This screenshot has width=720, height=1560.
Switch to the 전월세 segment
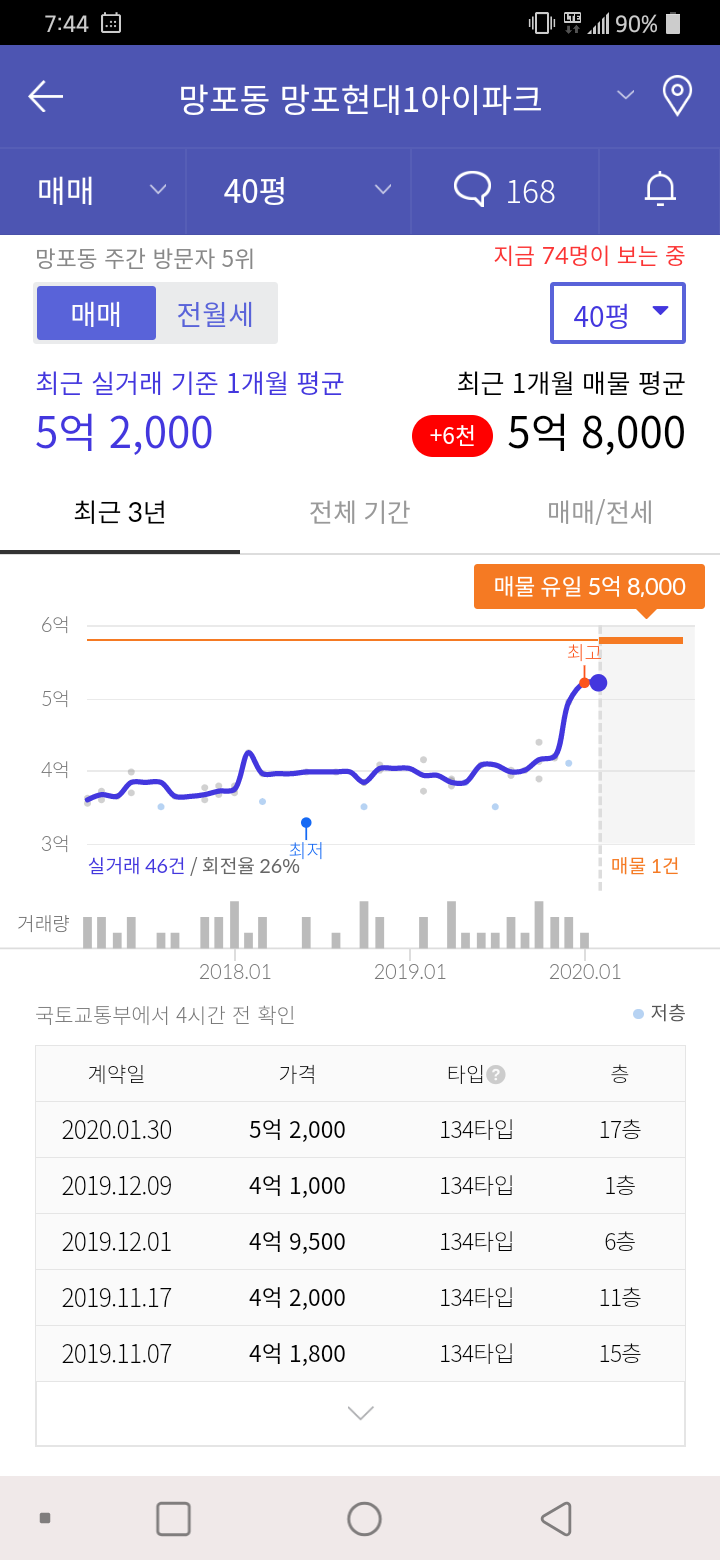tap(215, 314)
